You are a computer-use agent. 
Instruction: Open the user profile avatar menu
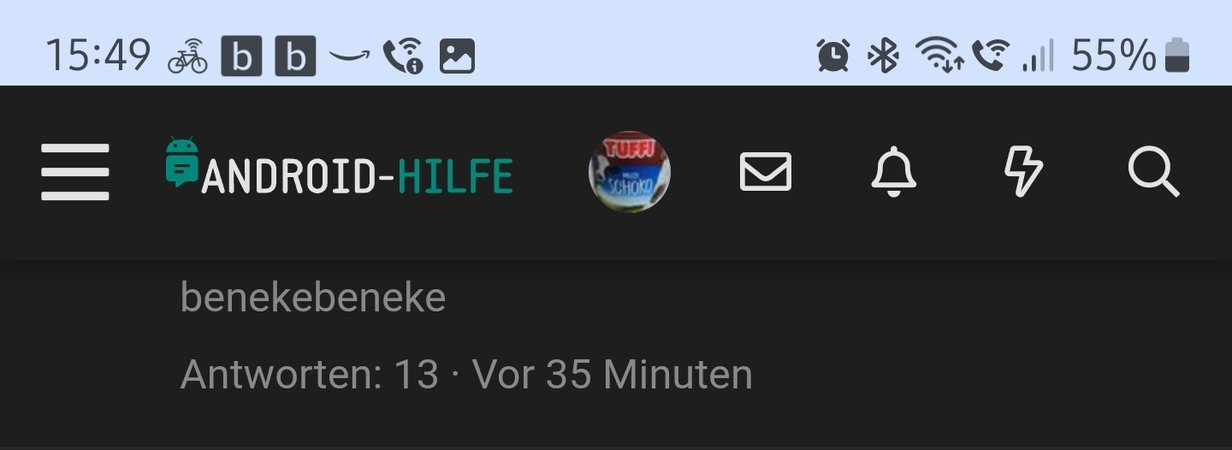pos(629,172)
